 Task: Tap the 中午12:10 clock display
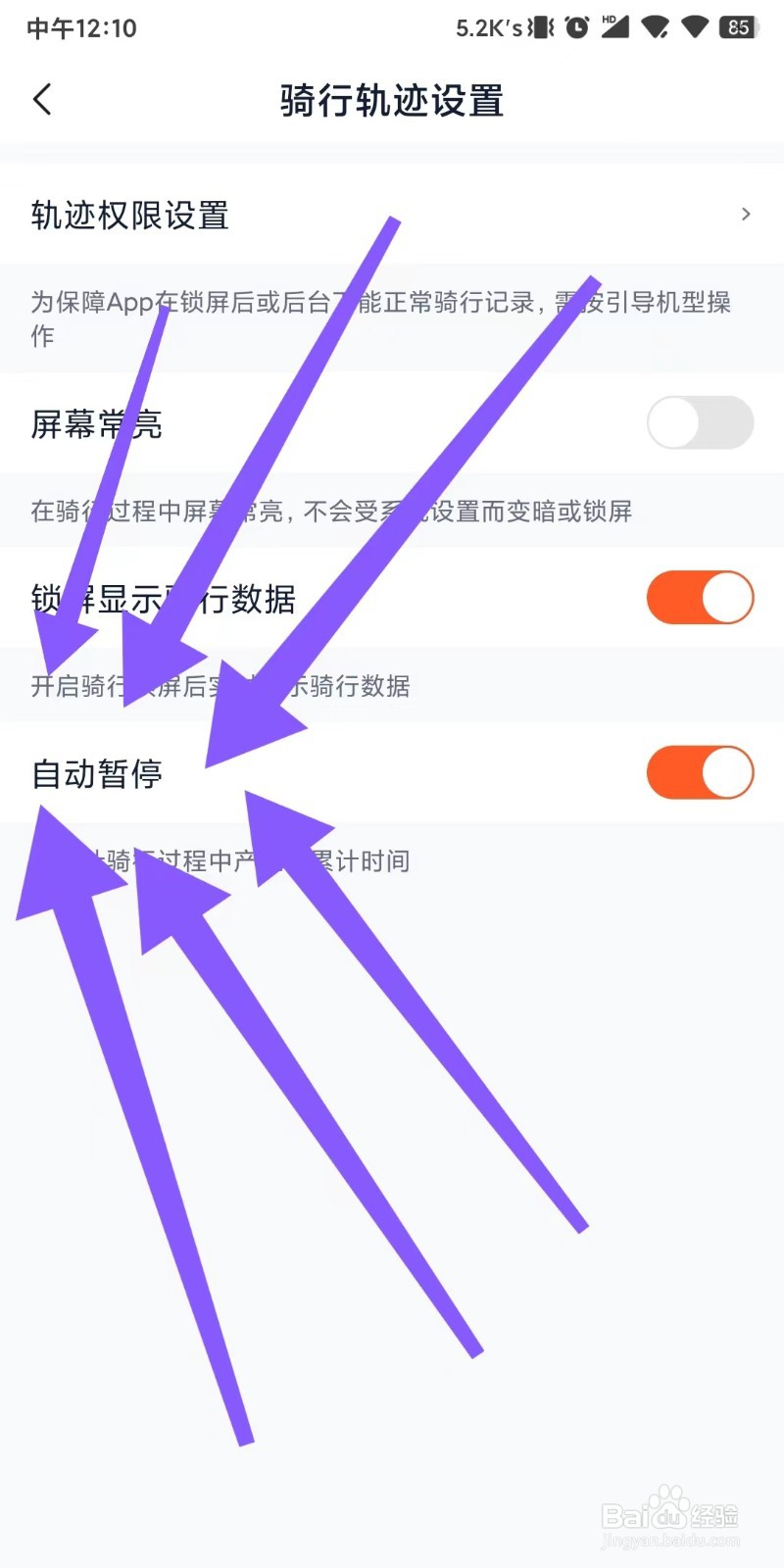coord(82,27)
